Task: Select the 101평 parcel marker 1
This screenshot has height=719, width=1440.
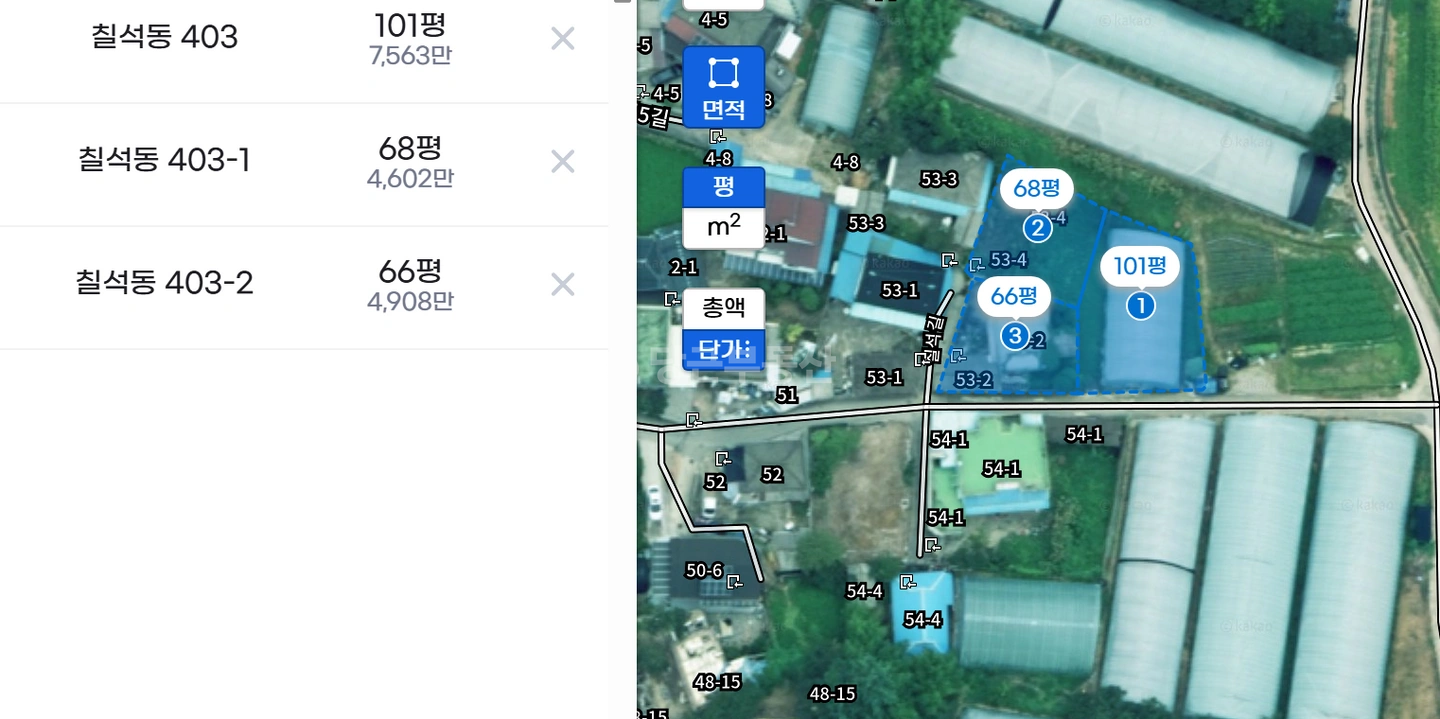Action: point(1140,283)
